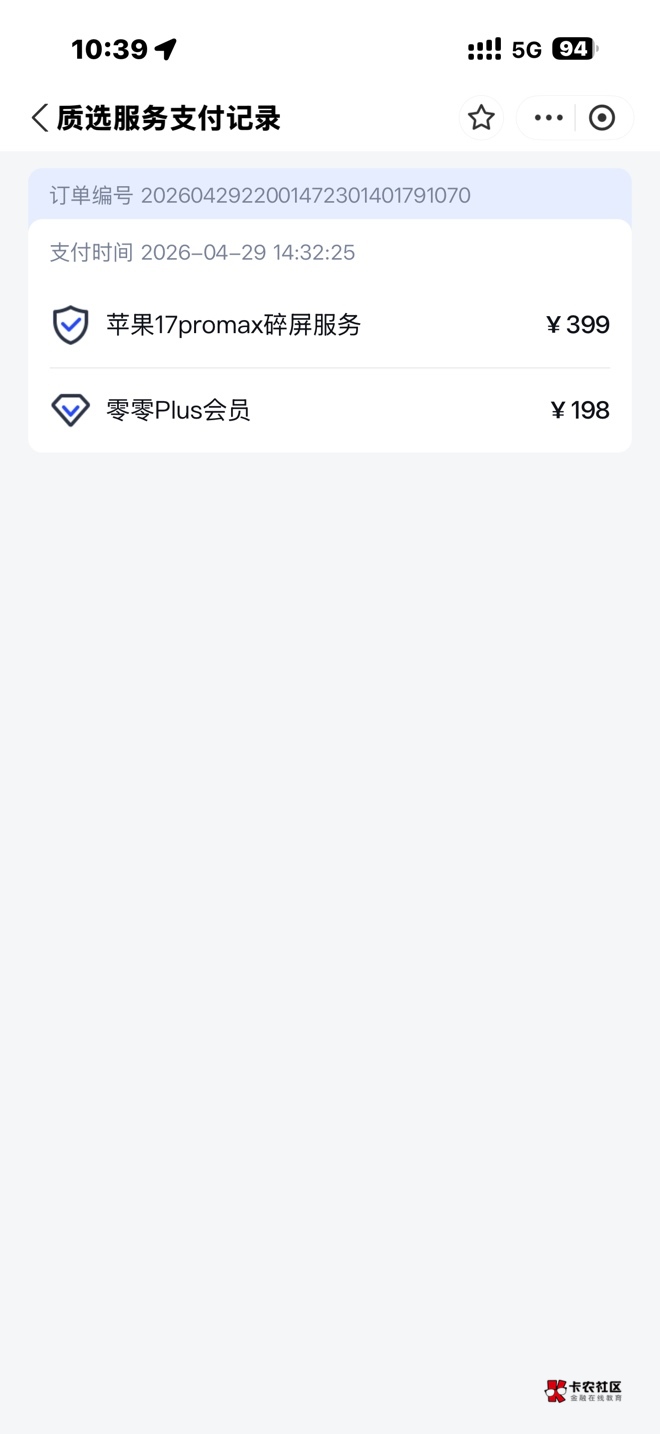Open the three-dot more options menu
This screenshot has width=660, height=1434.
(x=548, y=118)
